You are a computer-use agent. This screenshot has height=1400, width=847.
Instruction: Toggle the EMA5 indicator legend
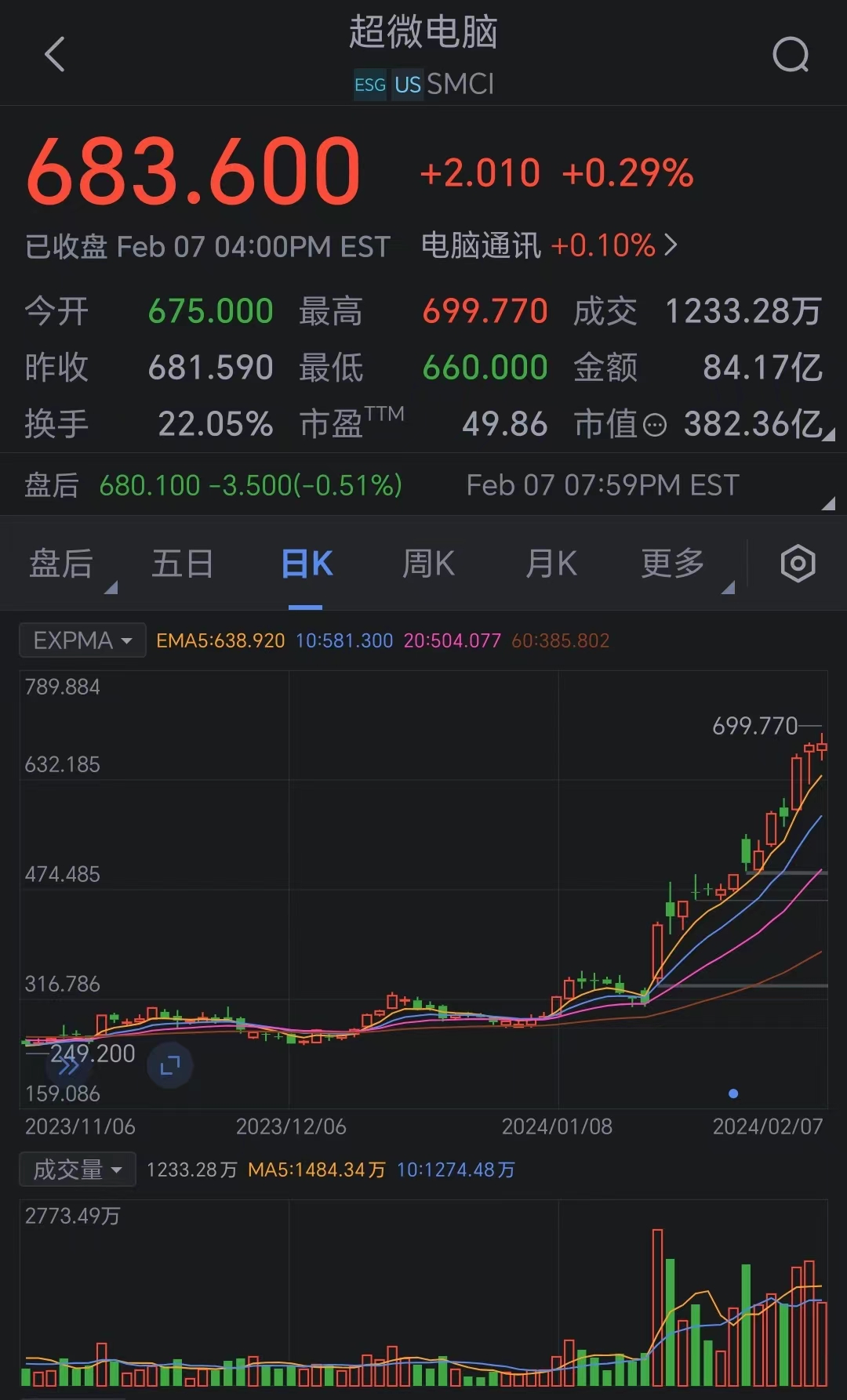[219, 640]
